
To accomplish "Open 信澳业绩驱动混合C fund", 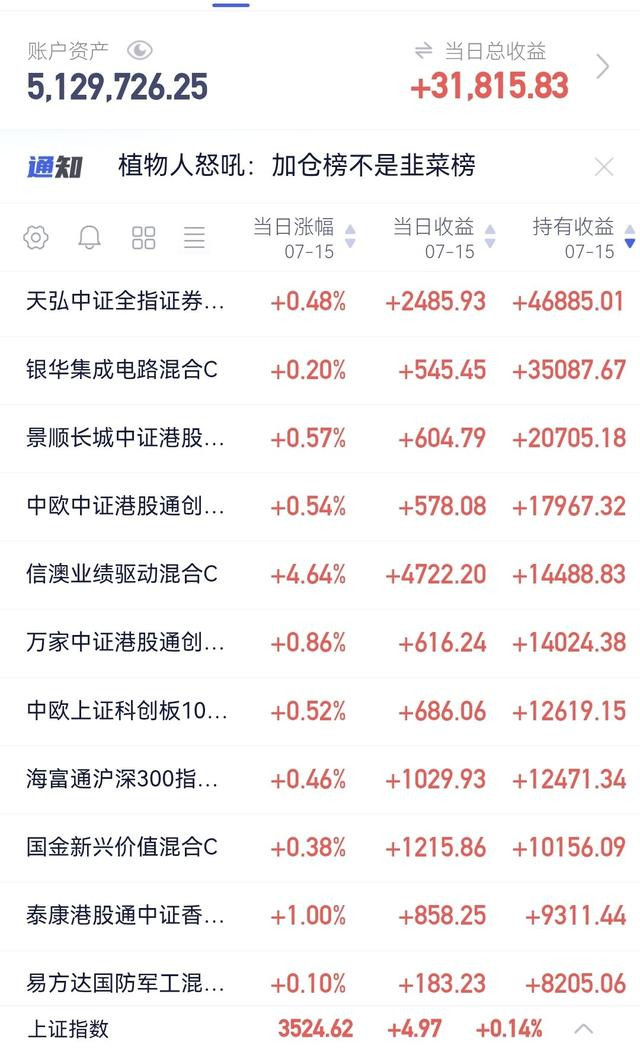I will pos(320,575).
